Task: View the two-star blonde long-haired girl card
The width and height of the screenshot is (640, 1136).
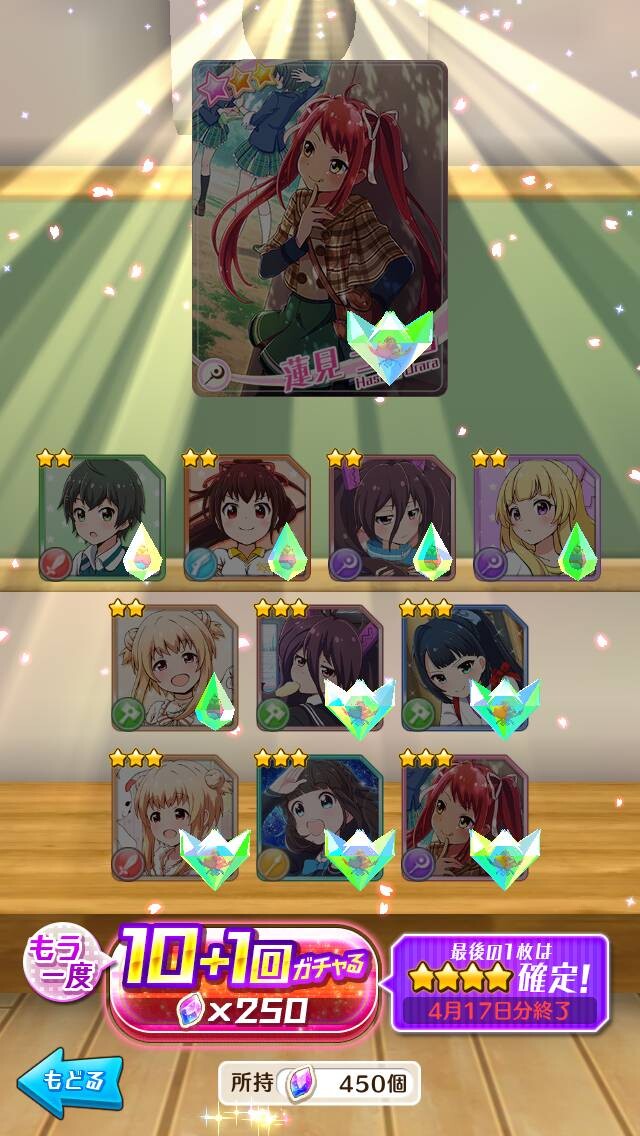Action: [x=537, y=518]
